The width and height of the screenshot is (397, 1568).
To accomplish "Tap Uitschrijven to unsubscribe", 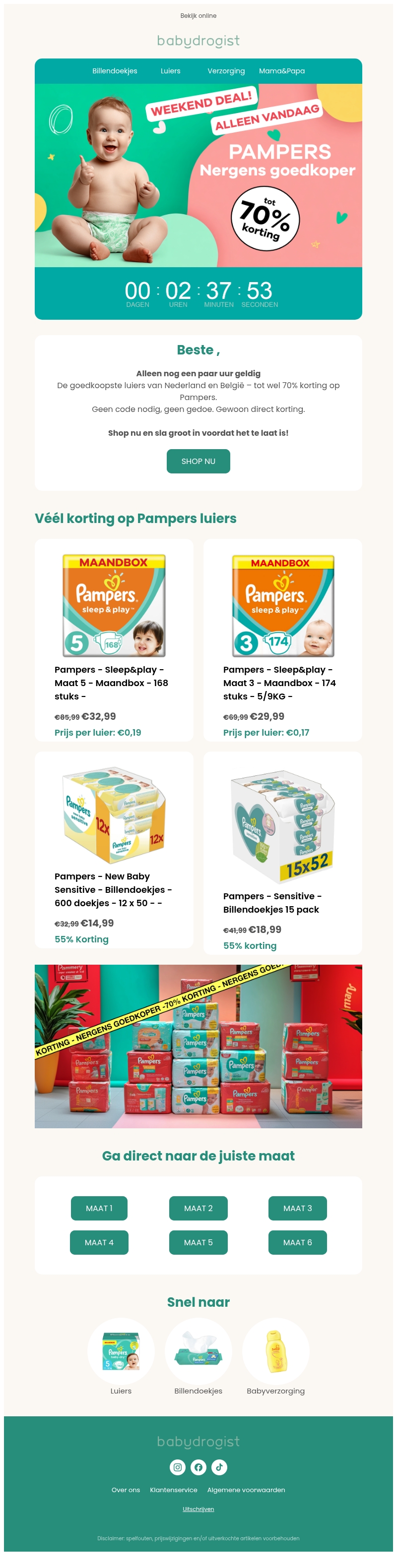I will coord(198,1509).
